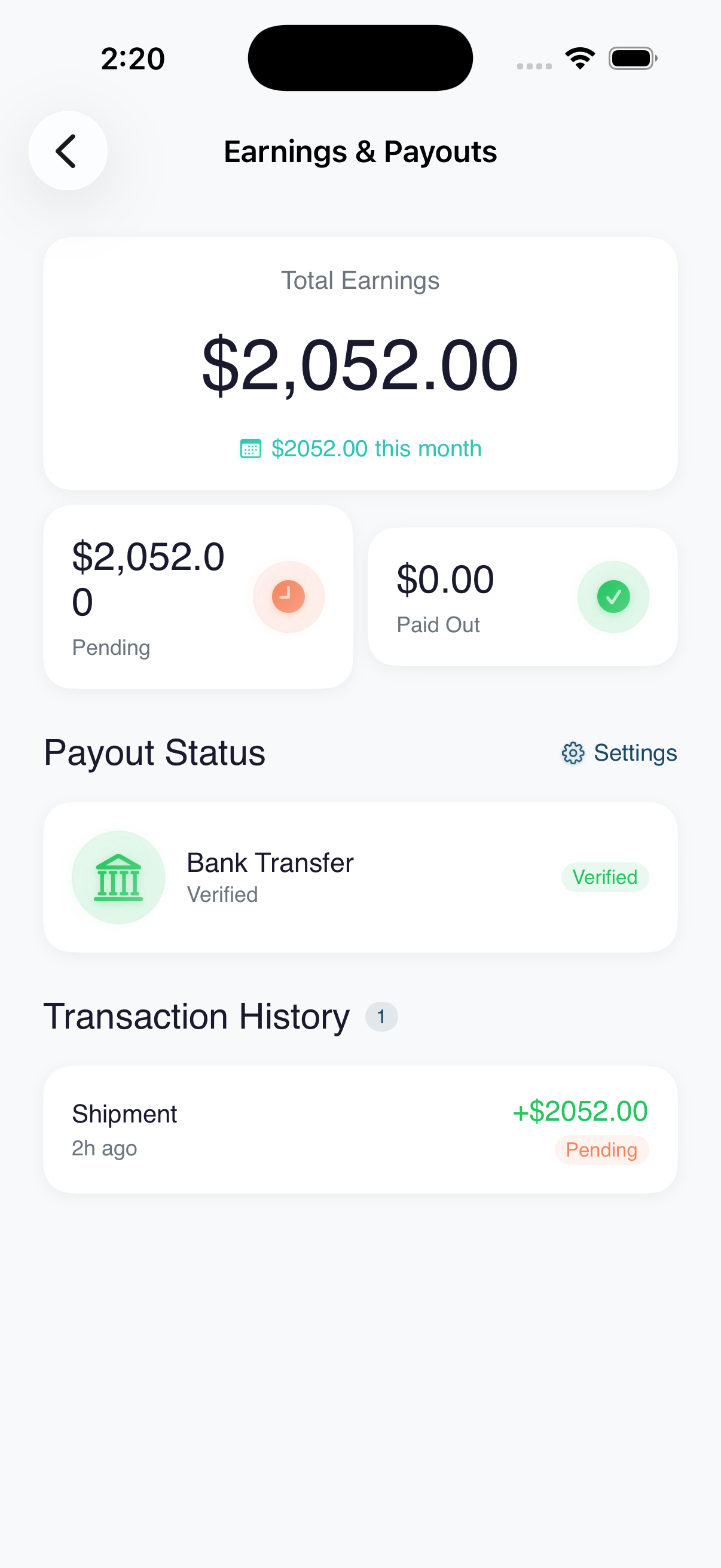Tap the Pending badge on the Shipment transaction
This screenshot has height=1568, width=721.
pyautogui.click(x=601, y=1149)
